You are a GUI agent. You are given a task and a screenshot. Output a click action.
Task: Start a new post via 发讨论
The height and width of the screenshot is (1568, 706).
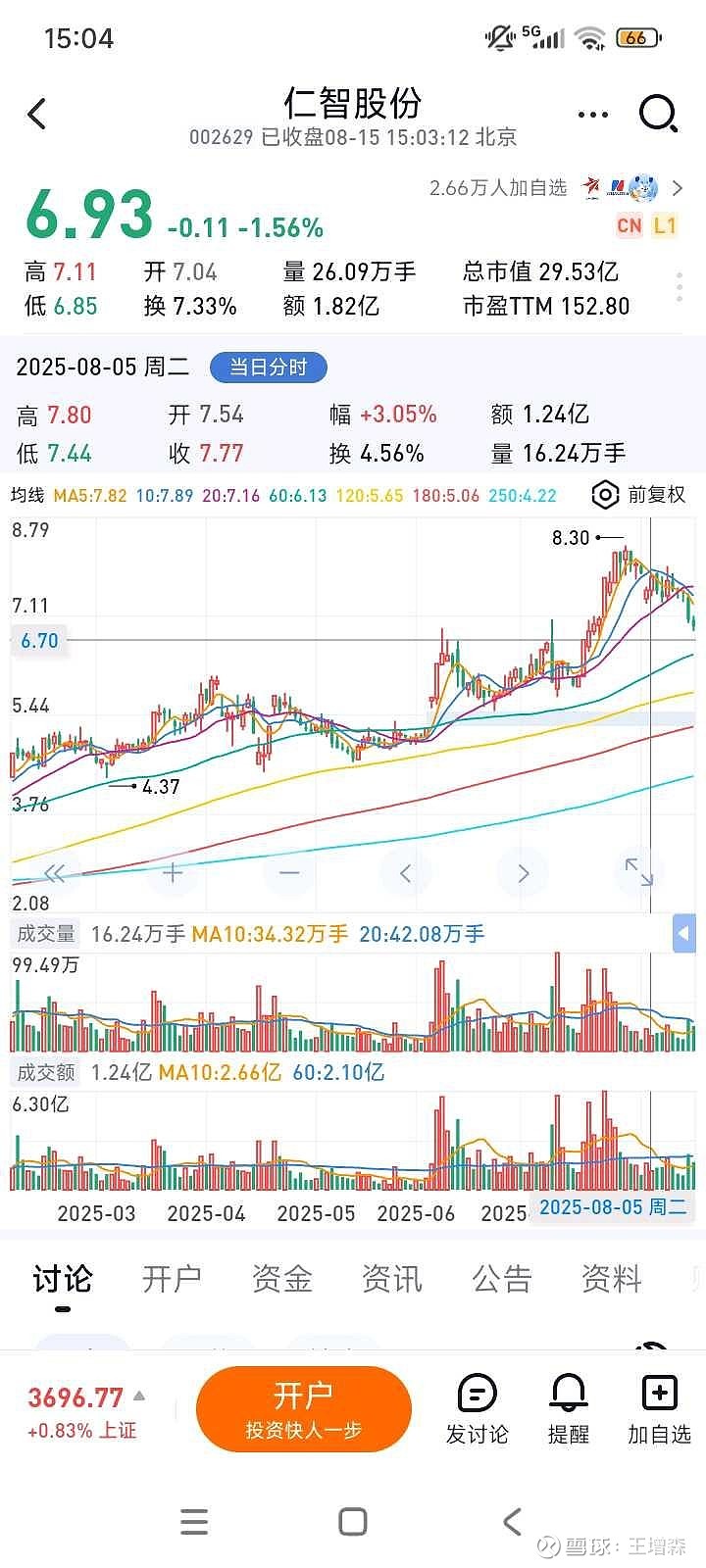pyautogui.click(x=478, y=1410)
